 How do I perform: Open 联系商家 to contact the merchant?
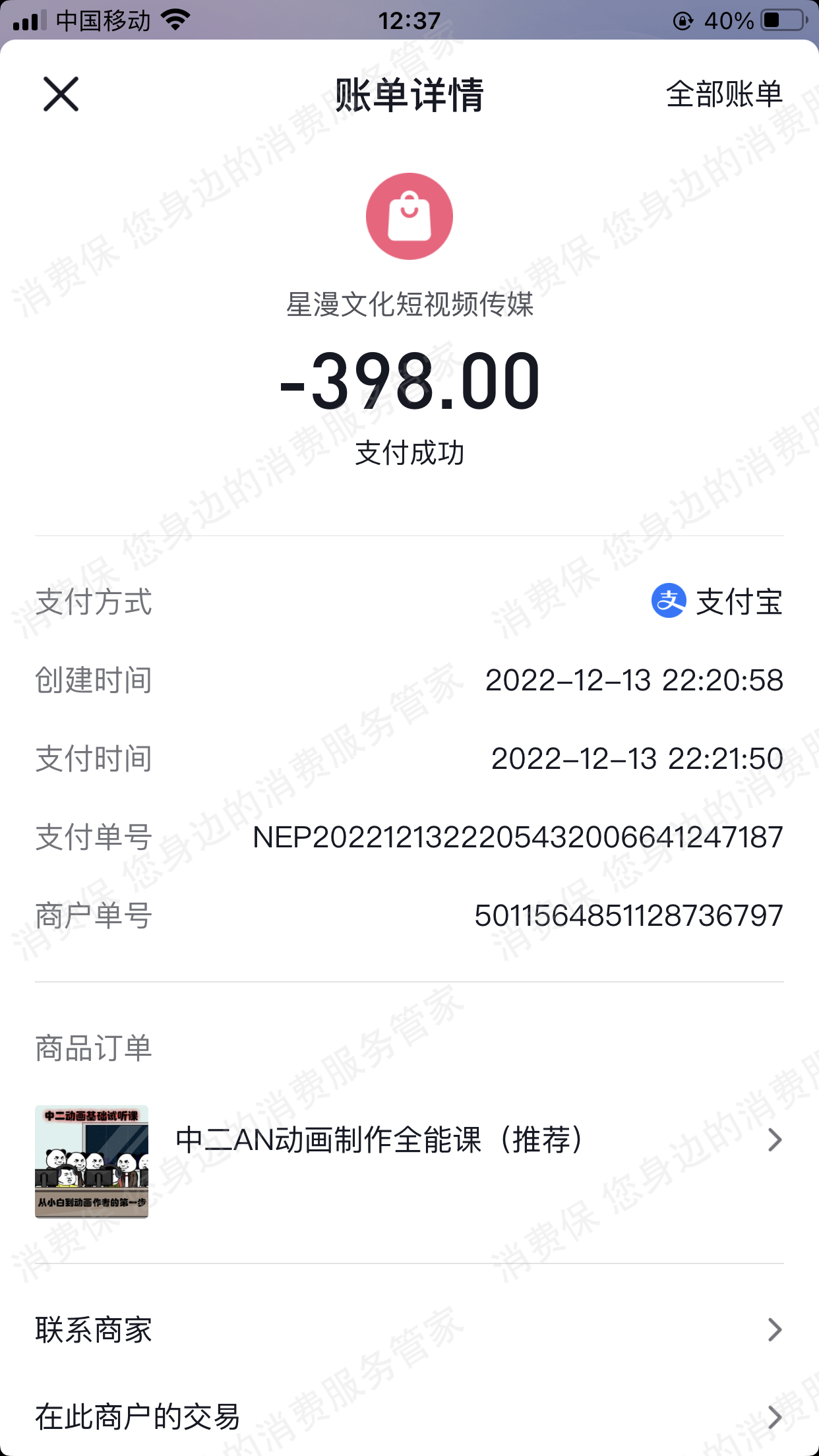(409, 1330)
